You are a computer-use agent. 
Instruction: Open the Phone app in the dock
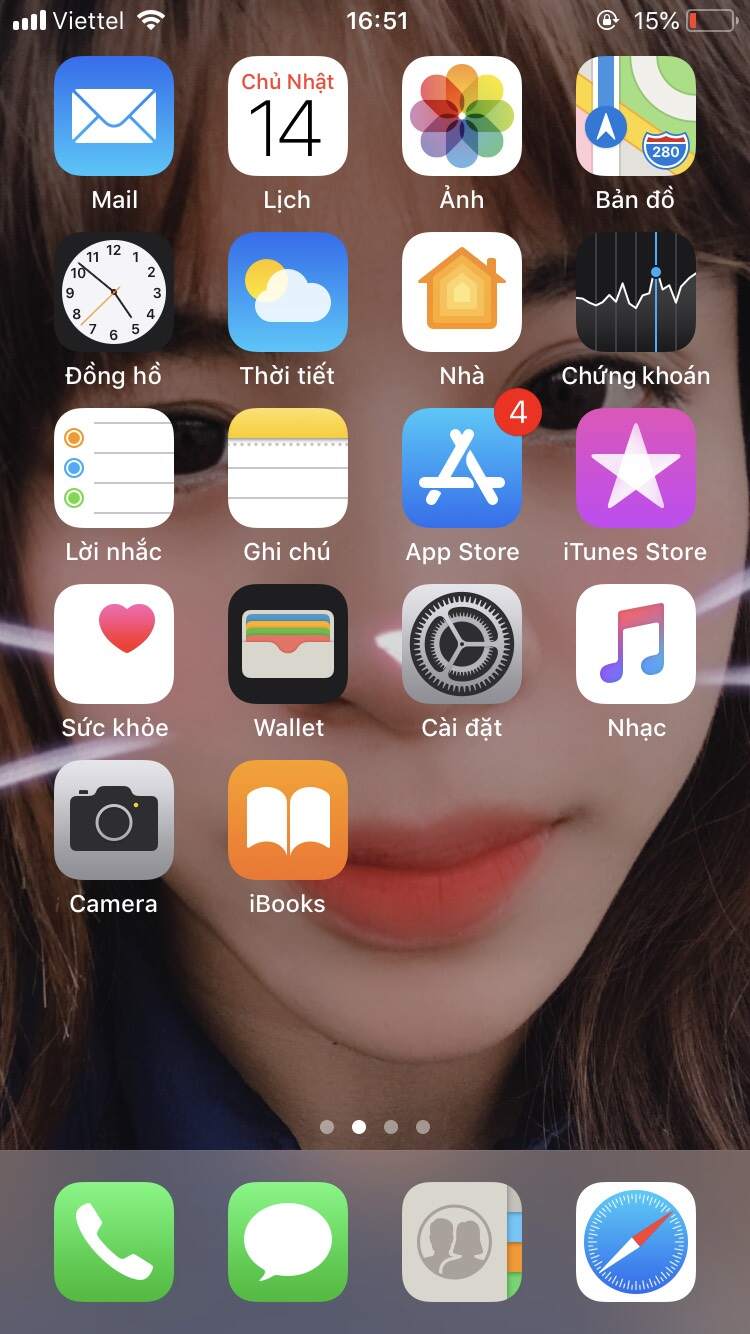[x=114, y=1242]
